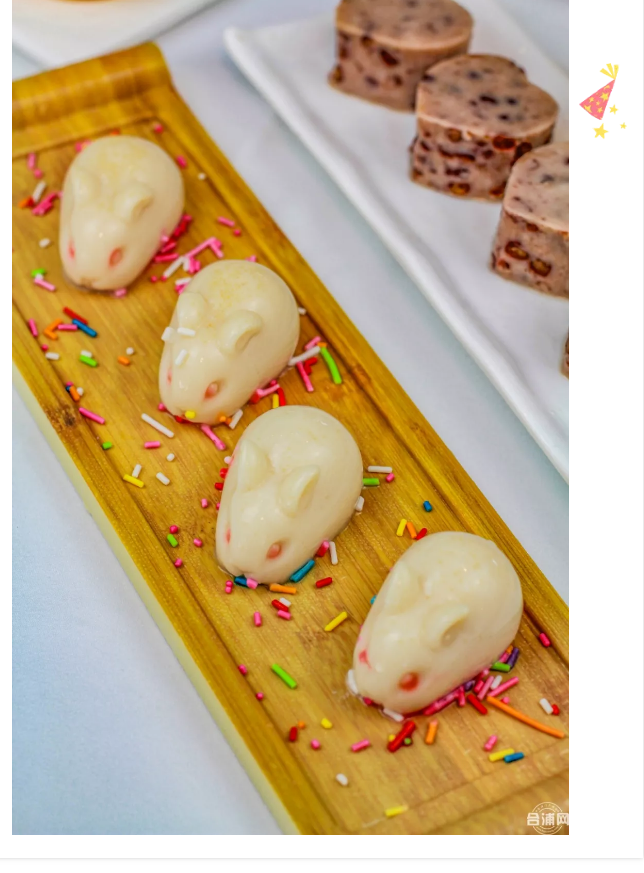Image resolution: width=644 pixels, height=873 pixels.
Task: Open the rabbit dessert photo full-size
Action: click(x=290, y=420)
